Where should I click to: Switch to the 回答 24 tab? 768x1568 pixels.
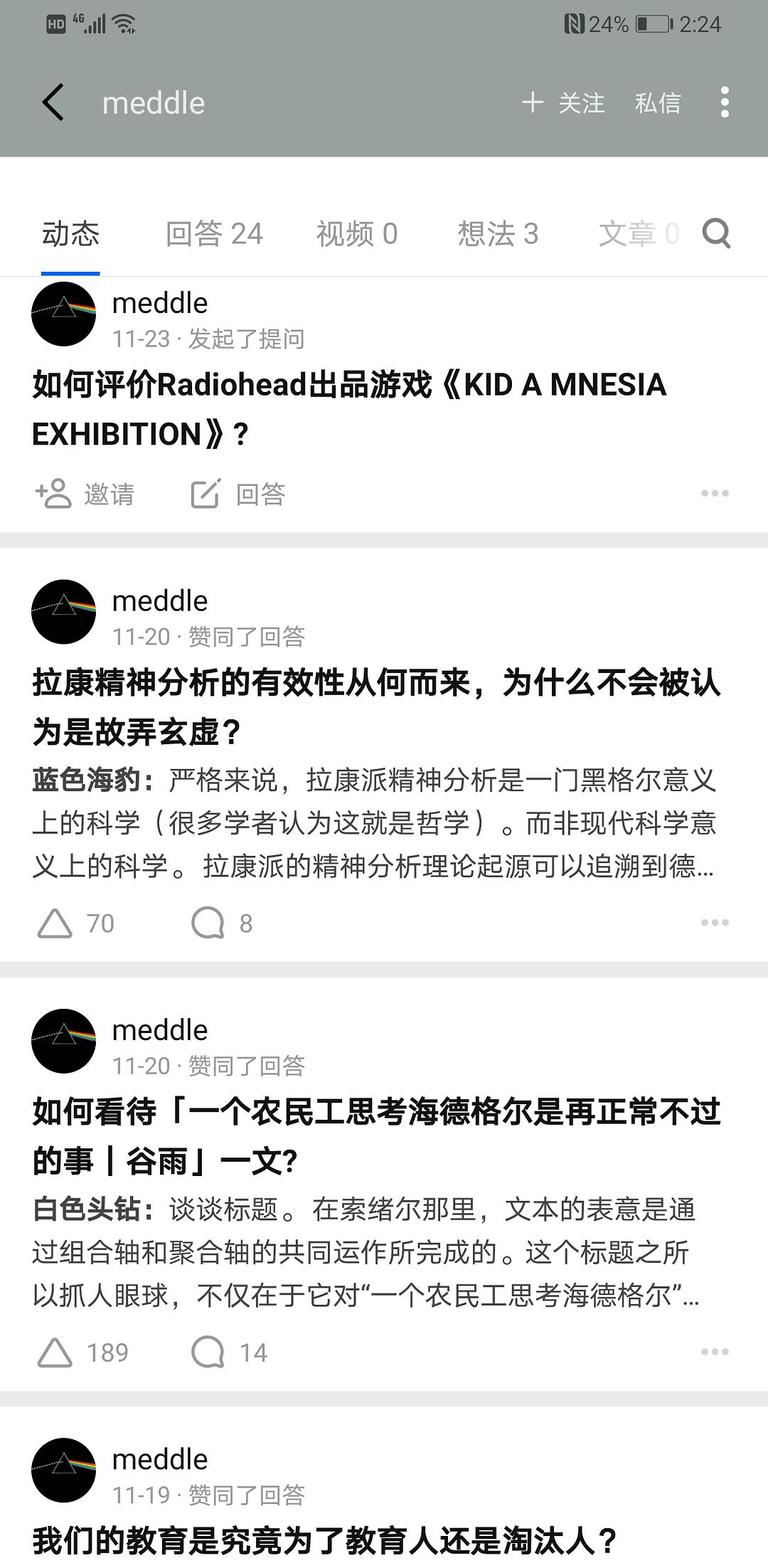click(x=214, y=233)
